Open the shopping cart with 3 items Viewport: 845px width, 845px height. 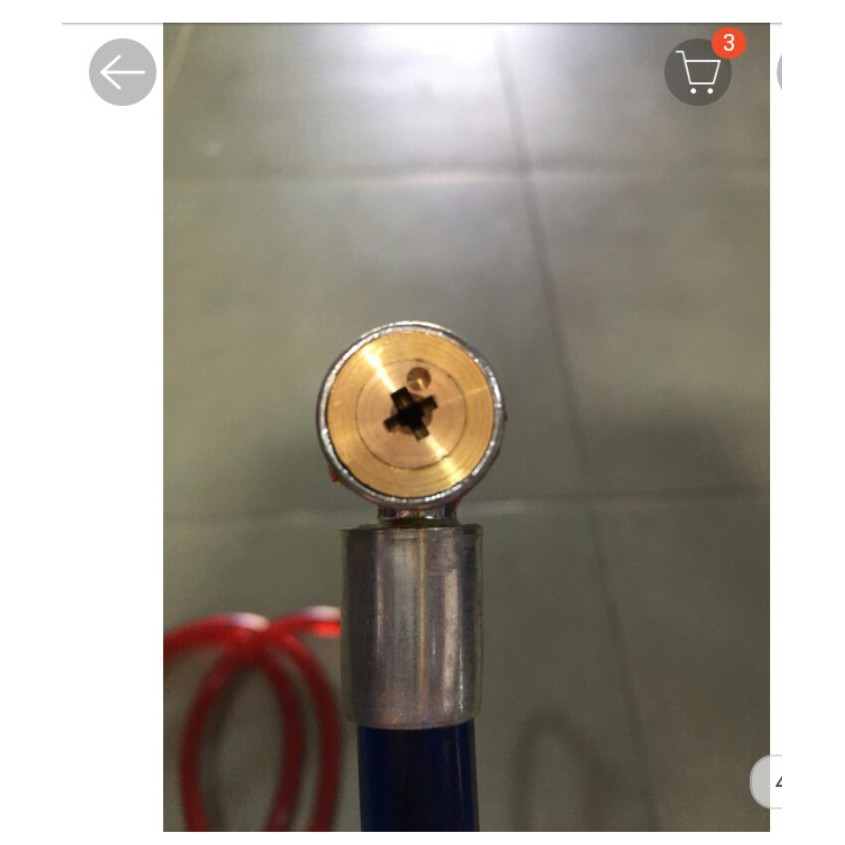click(698, 72)
